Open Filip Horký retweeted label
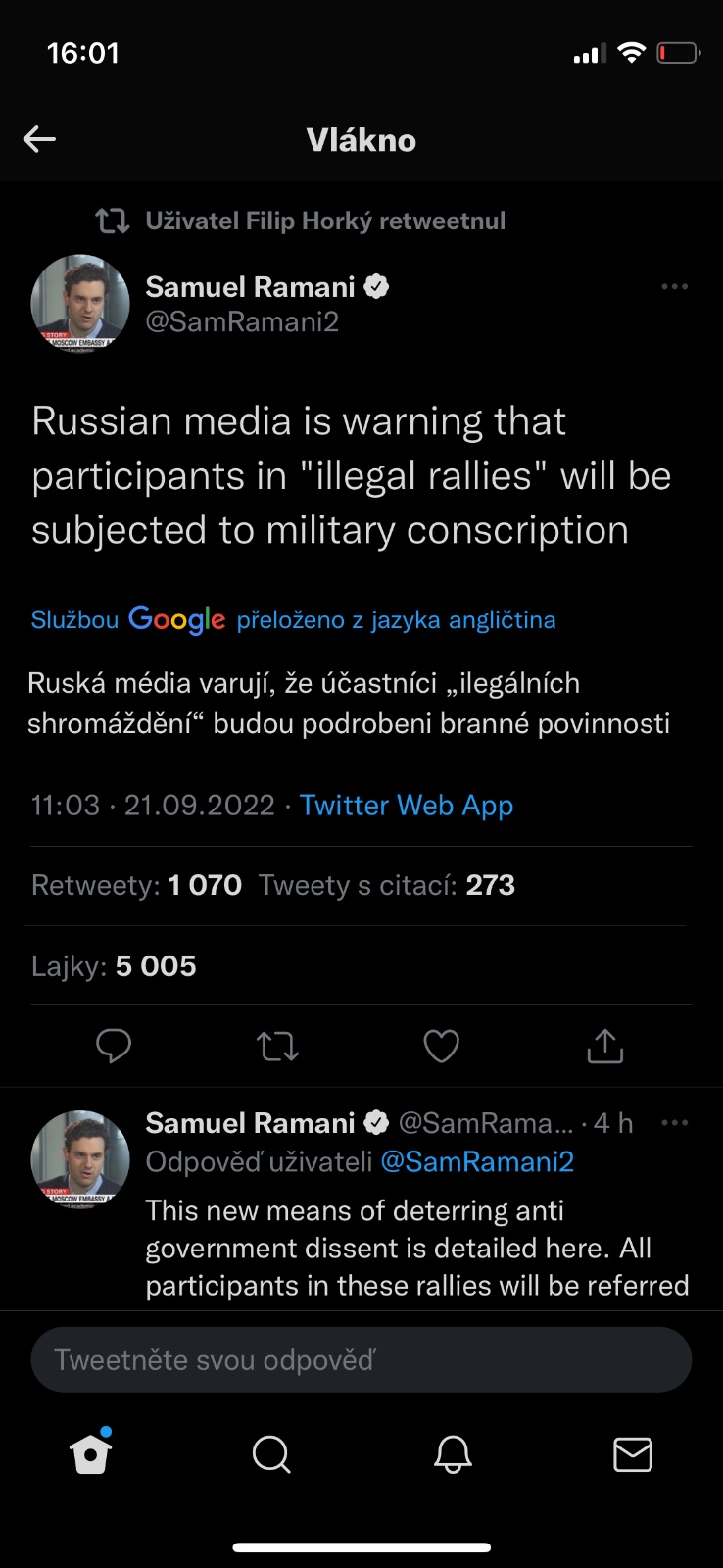Screen dimensions: 723x1568 tap(324, 221)
